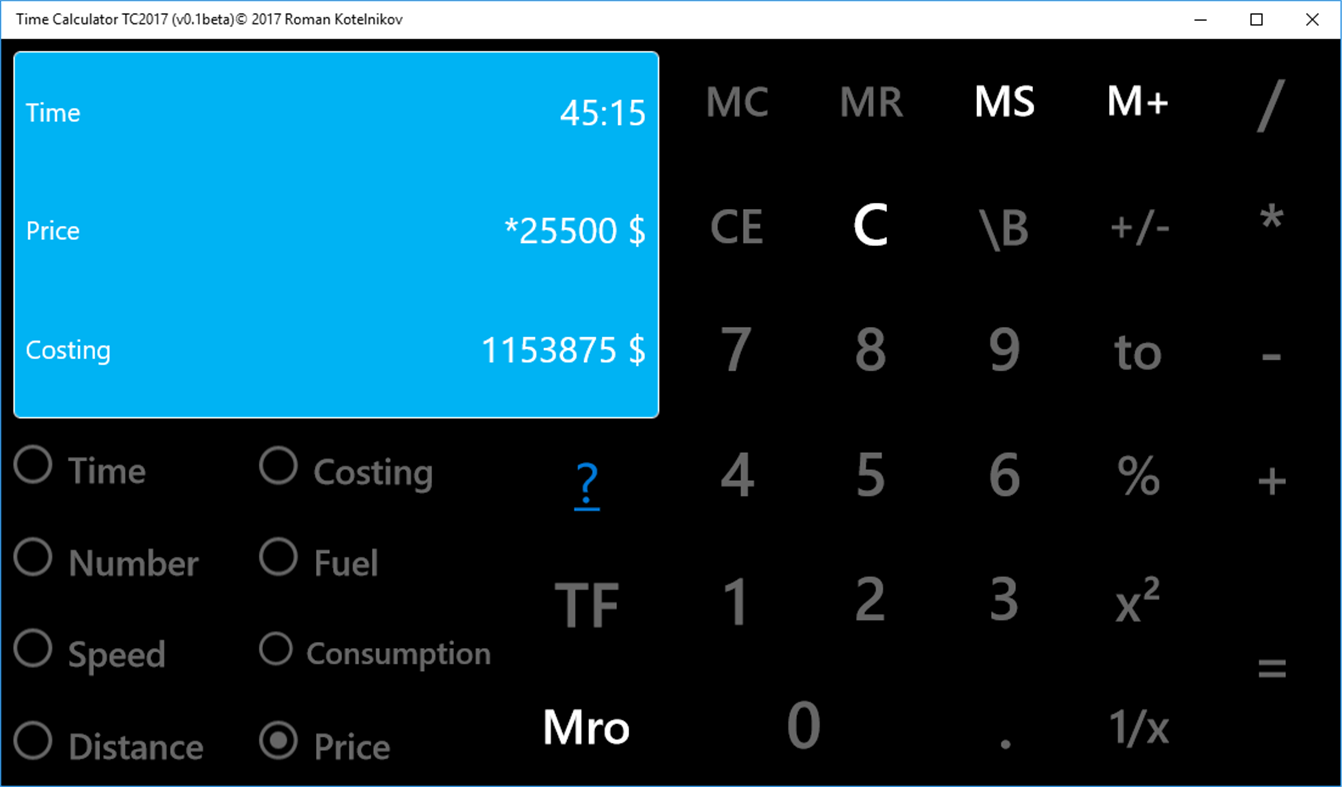Viewport: 1342px width, 787px height.
Task: Open the help question mark link
Action: pyautogui.click(x=587, y=486)
